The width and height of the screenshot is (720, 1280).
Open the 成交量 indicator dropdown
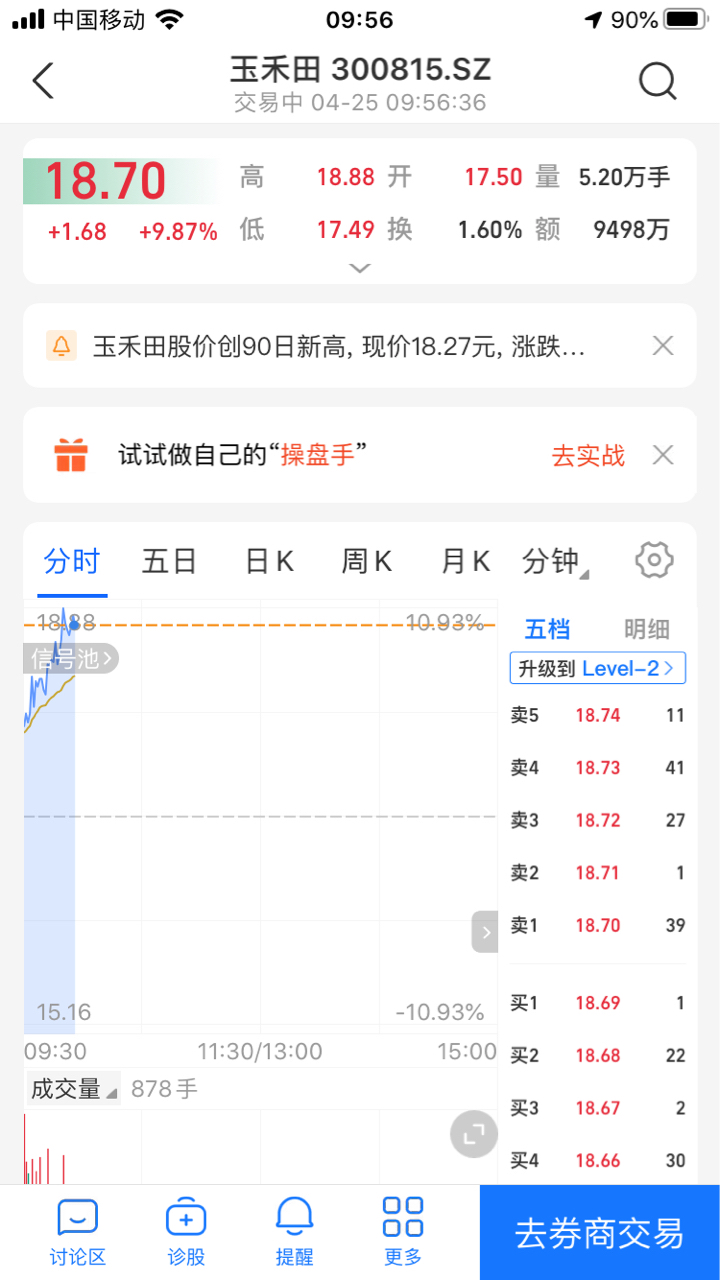click(74, 1089)
